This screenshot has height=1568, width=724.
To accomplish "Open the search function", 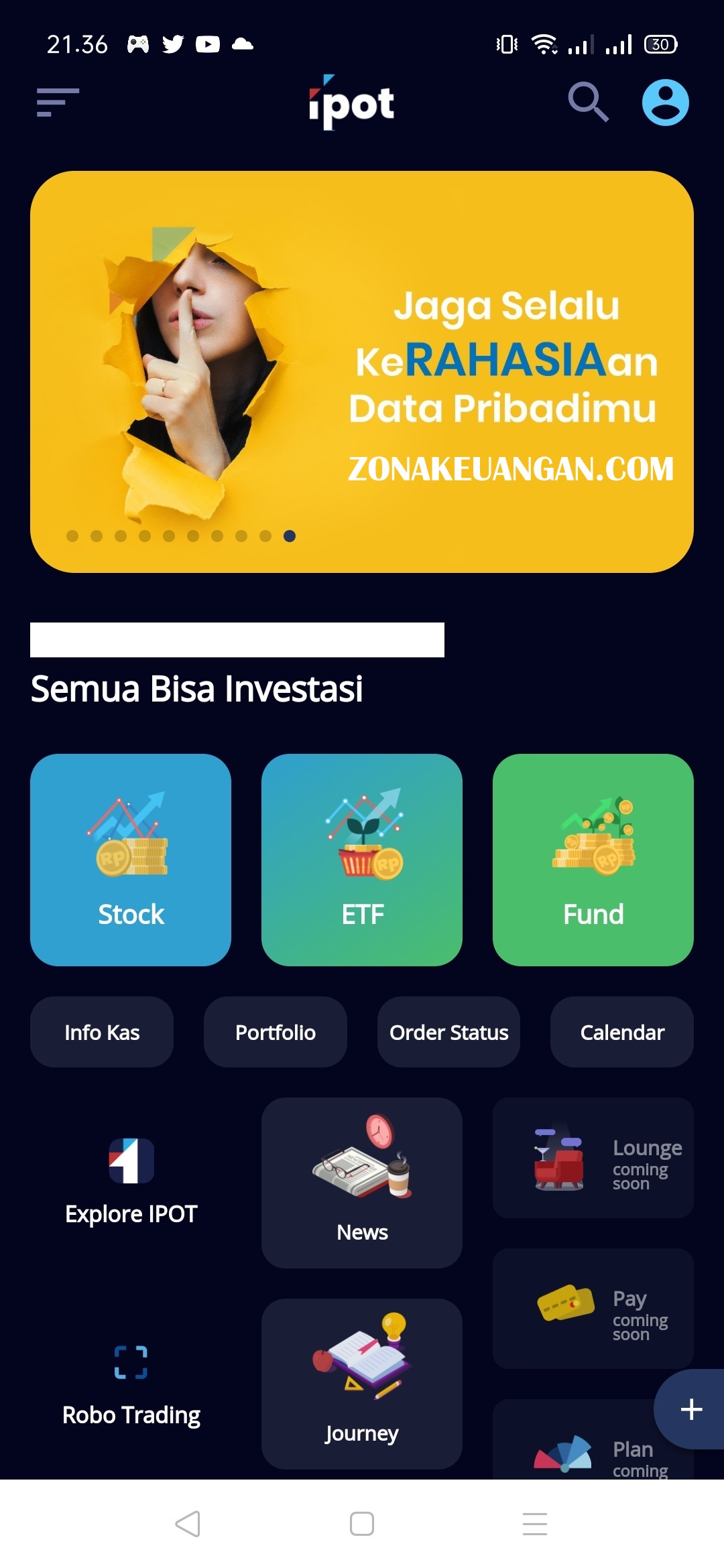I will pyautogui.click(x=589, y=103).
